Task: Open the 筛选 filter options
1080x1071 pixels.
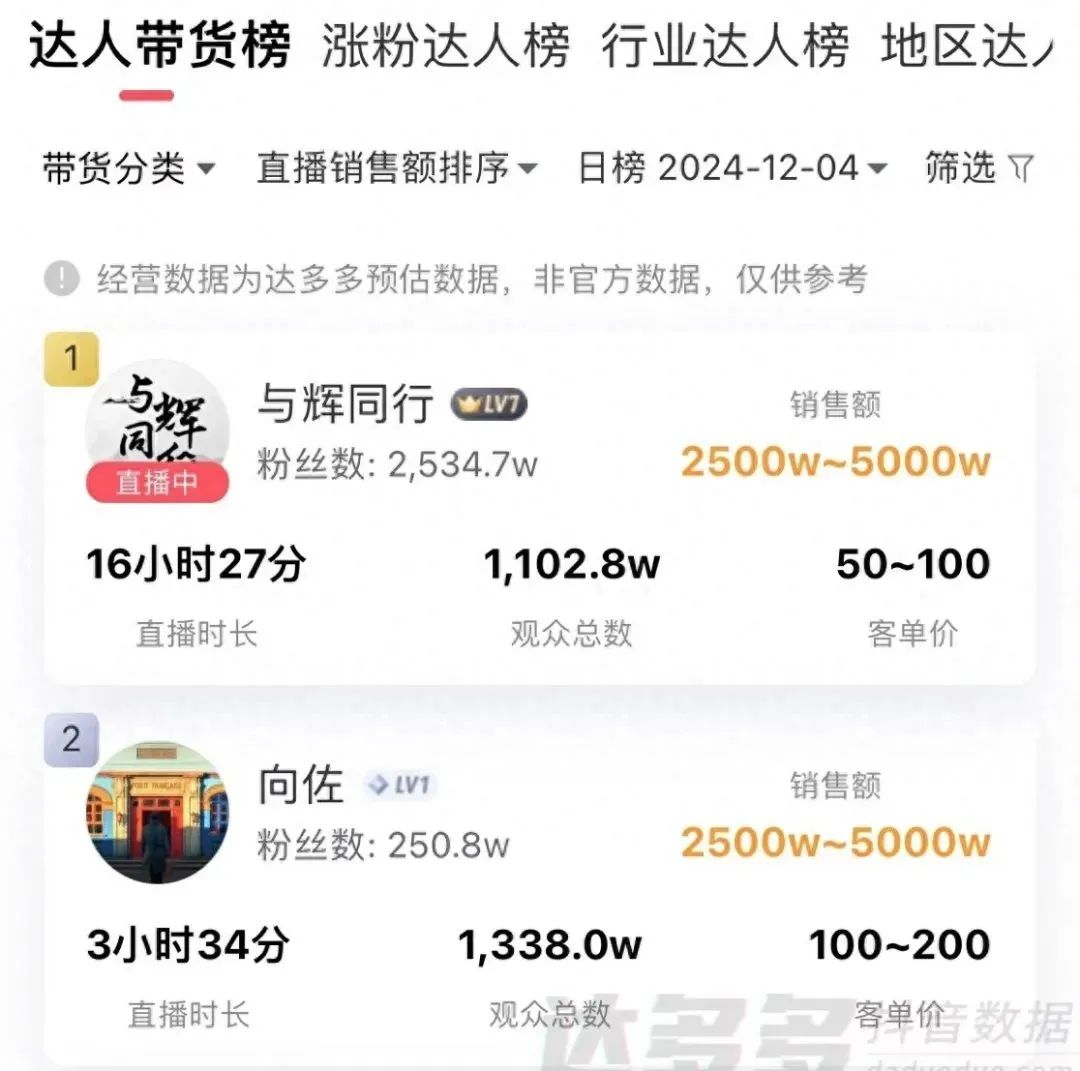Action: 978,168
